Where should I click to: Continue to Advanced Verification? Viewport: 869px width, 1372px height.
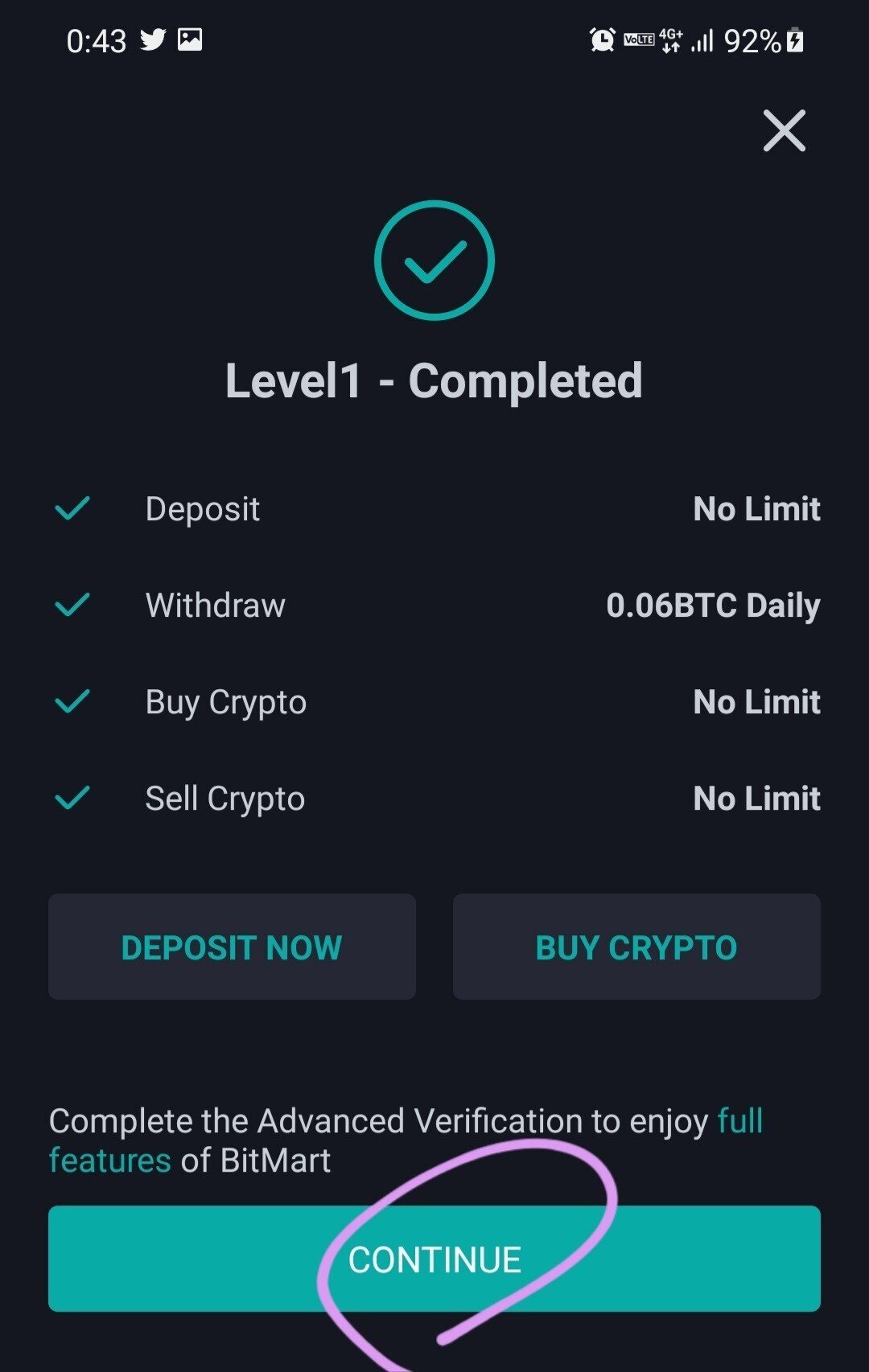(434, 1259)
